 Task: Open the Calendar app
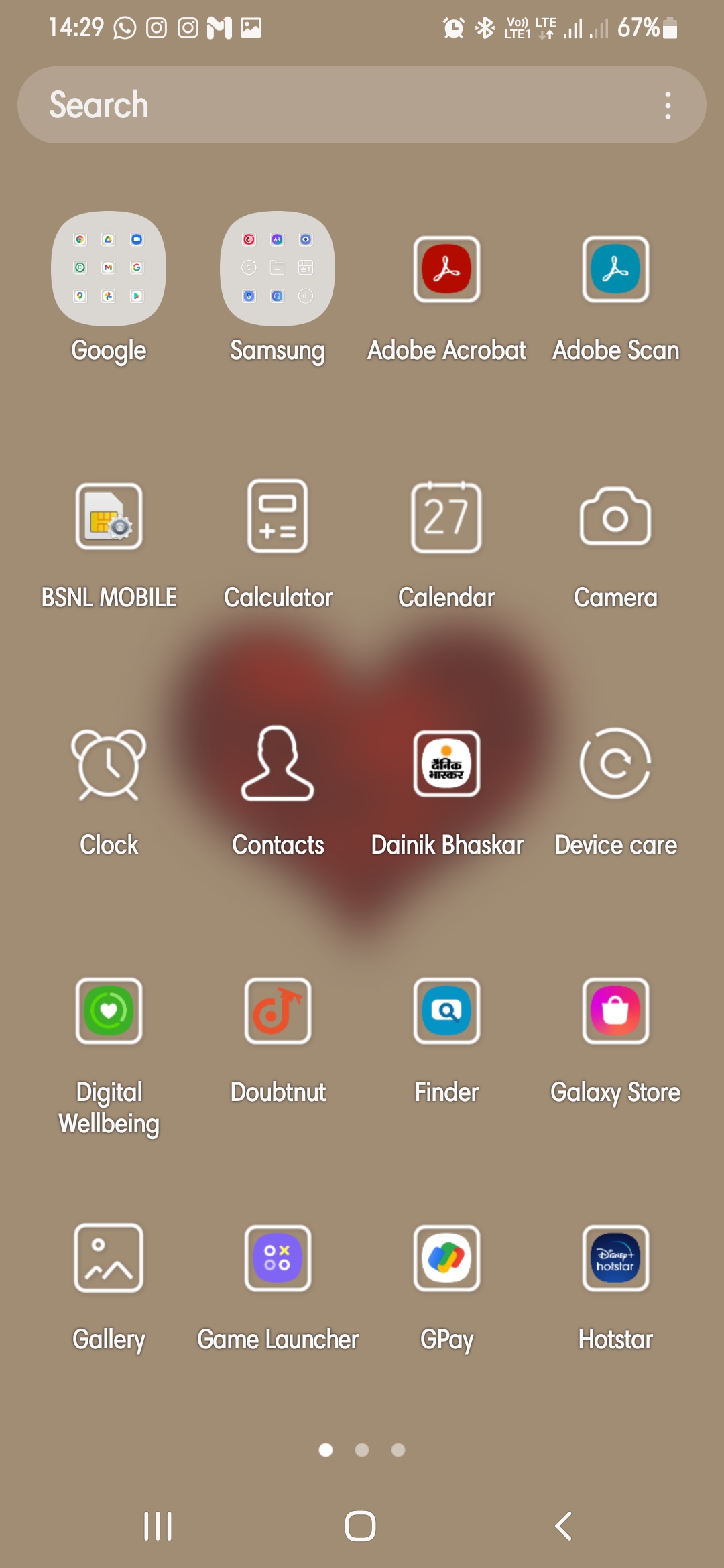point(446,516)
